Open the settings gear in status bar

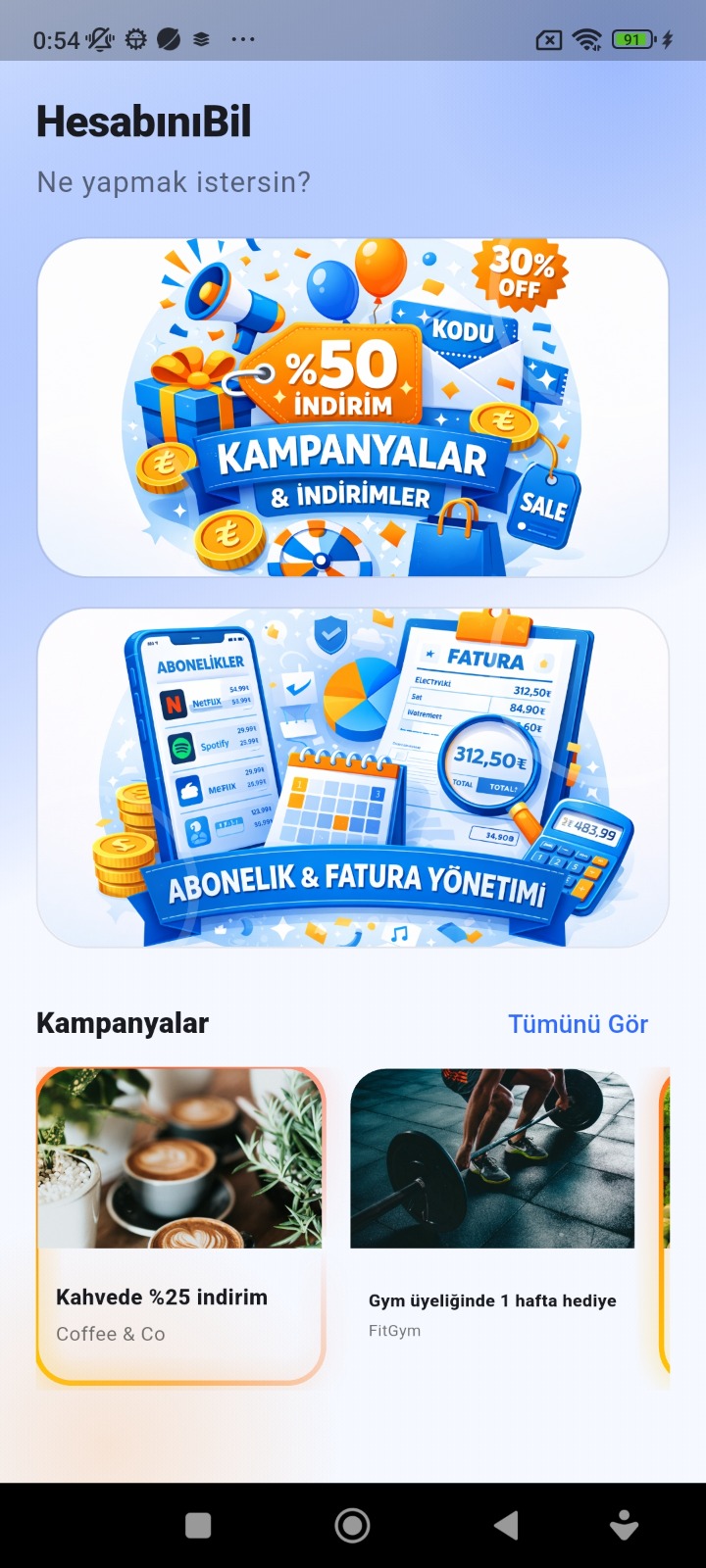[133, 39]
